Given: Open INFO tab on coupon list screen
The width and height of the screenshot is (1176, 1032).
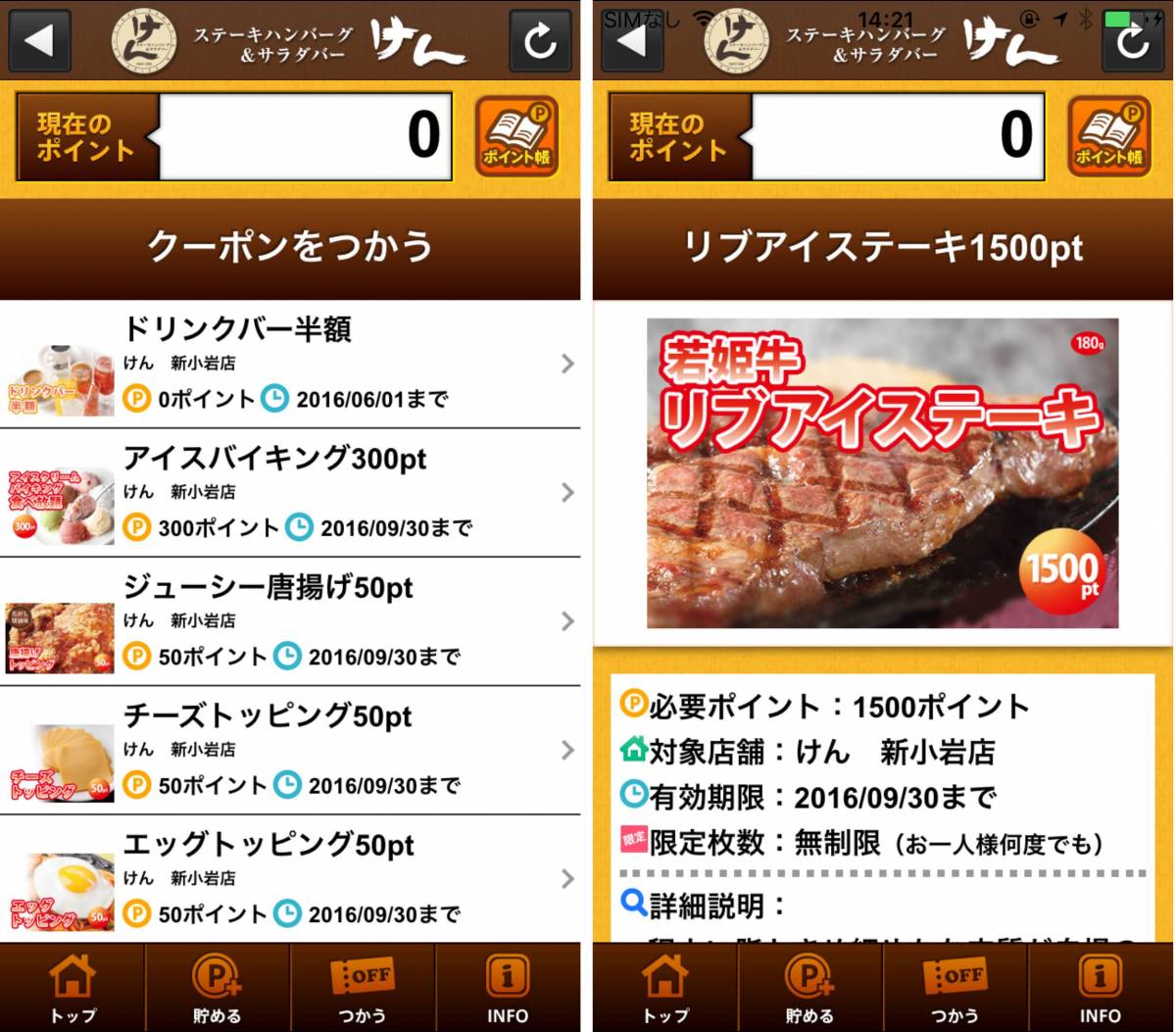Looking at the screenshot, I should (508, 988).
